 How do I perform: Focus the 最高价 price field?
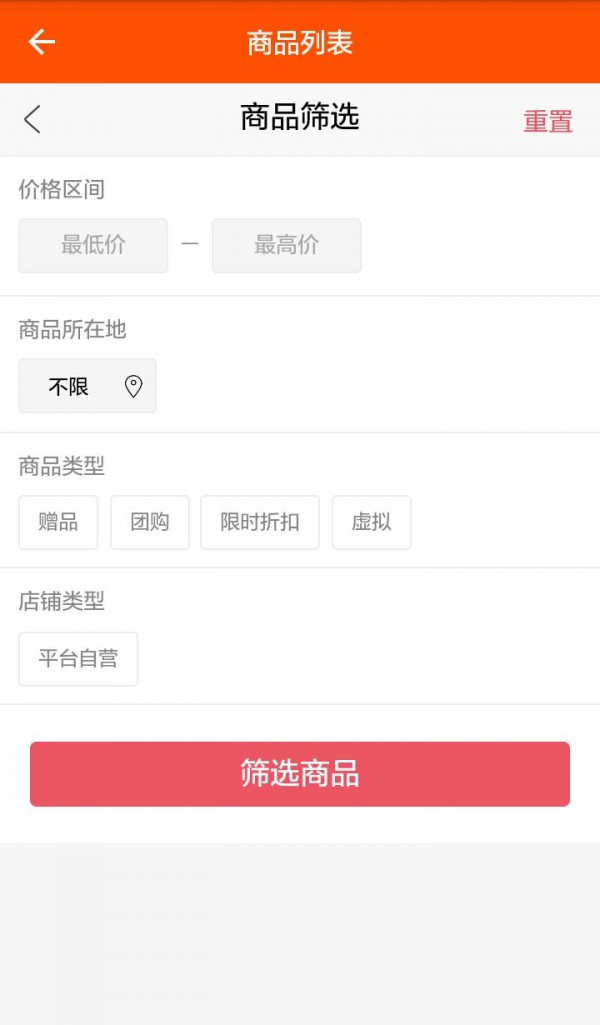point(286,245)
